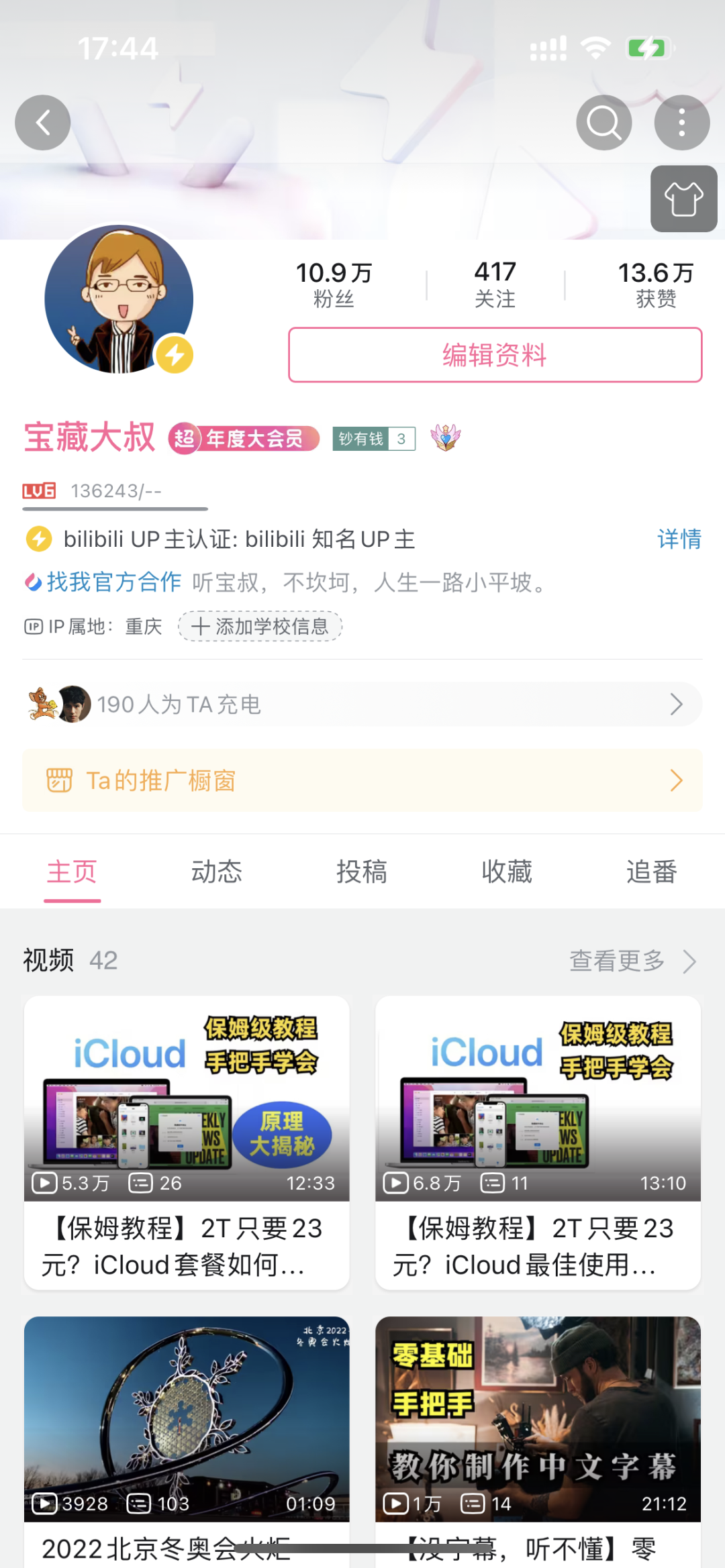Switch to the 动态 tab
The width and height of the screenshot is (725, 1568).
(x=216, y=872)
